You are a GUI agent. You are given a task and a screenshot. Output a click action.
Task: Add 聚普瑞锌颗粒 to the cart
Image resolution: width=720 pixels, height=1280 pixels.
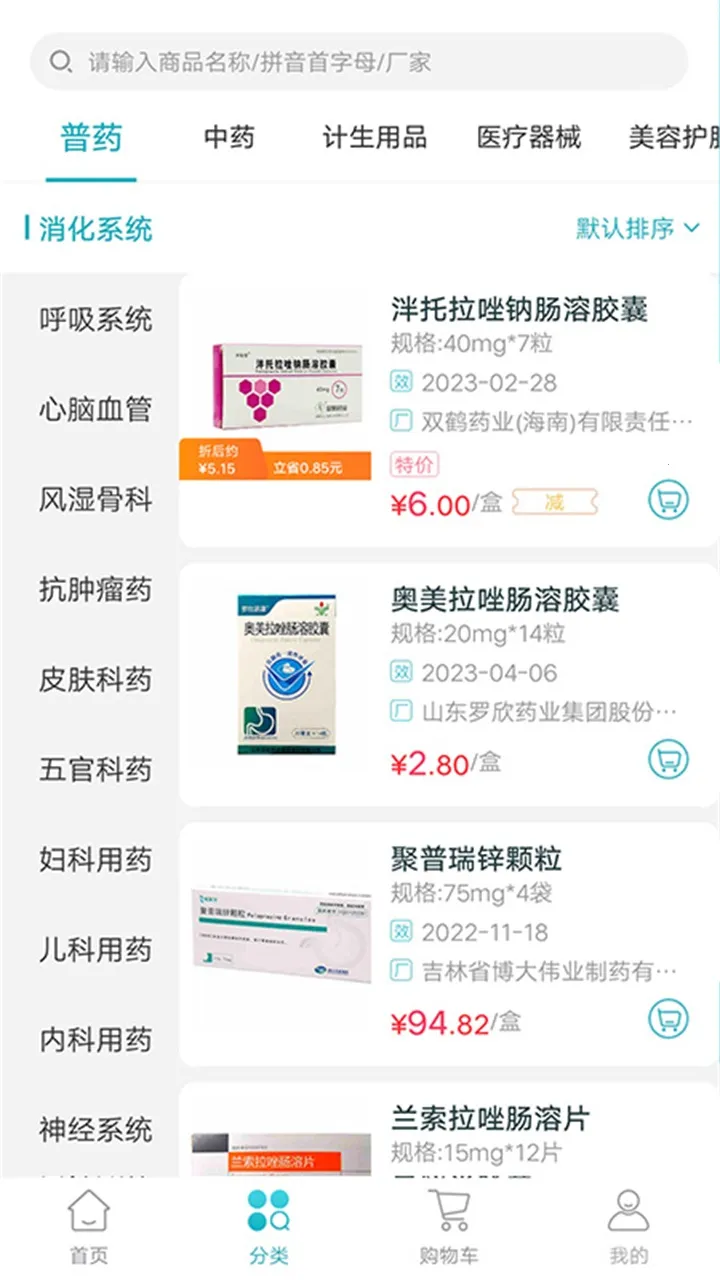tap(668, 1019)
